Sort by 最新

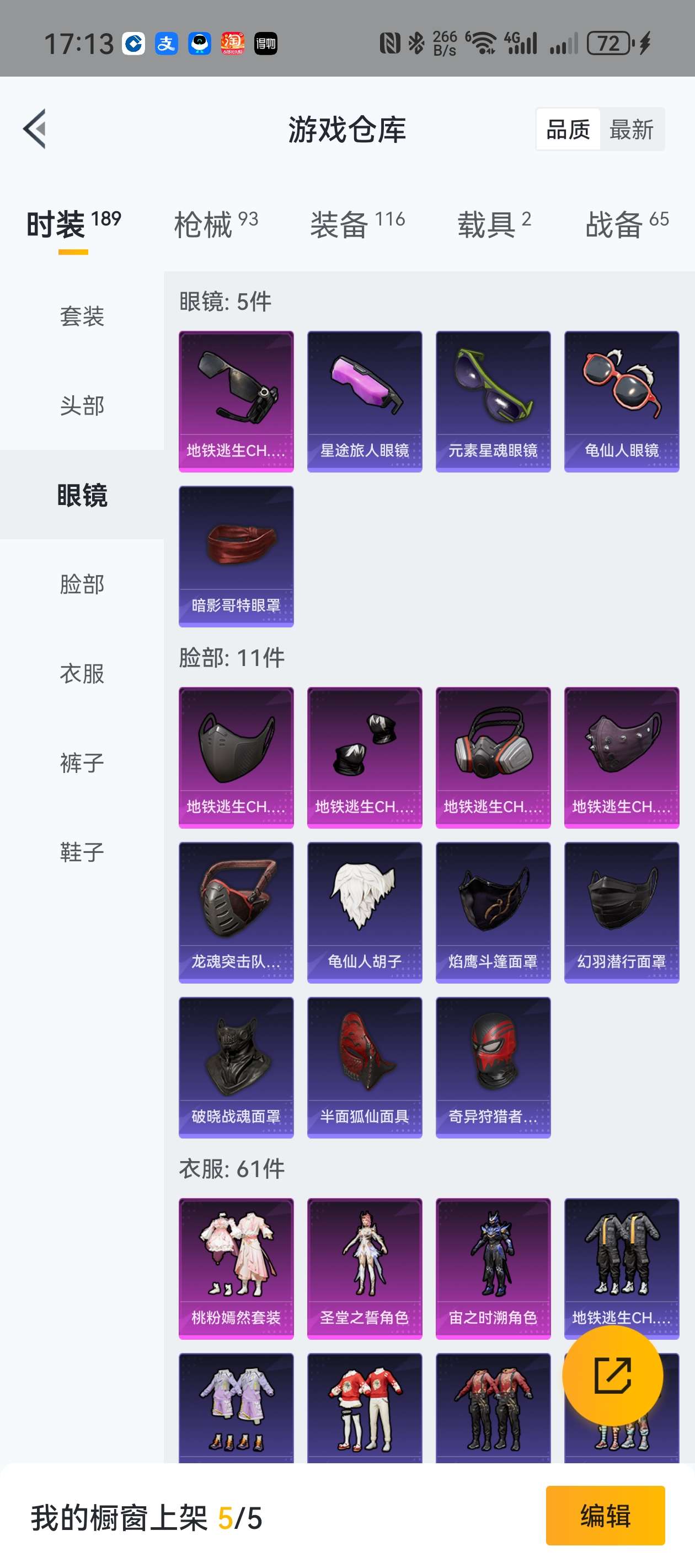pyautogui.click(x=631, y=130)
